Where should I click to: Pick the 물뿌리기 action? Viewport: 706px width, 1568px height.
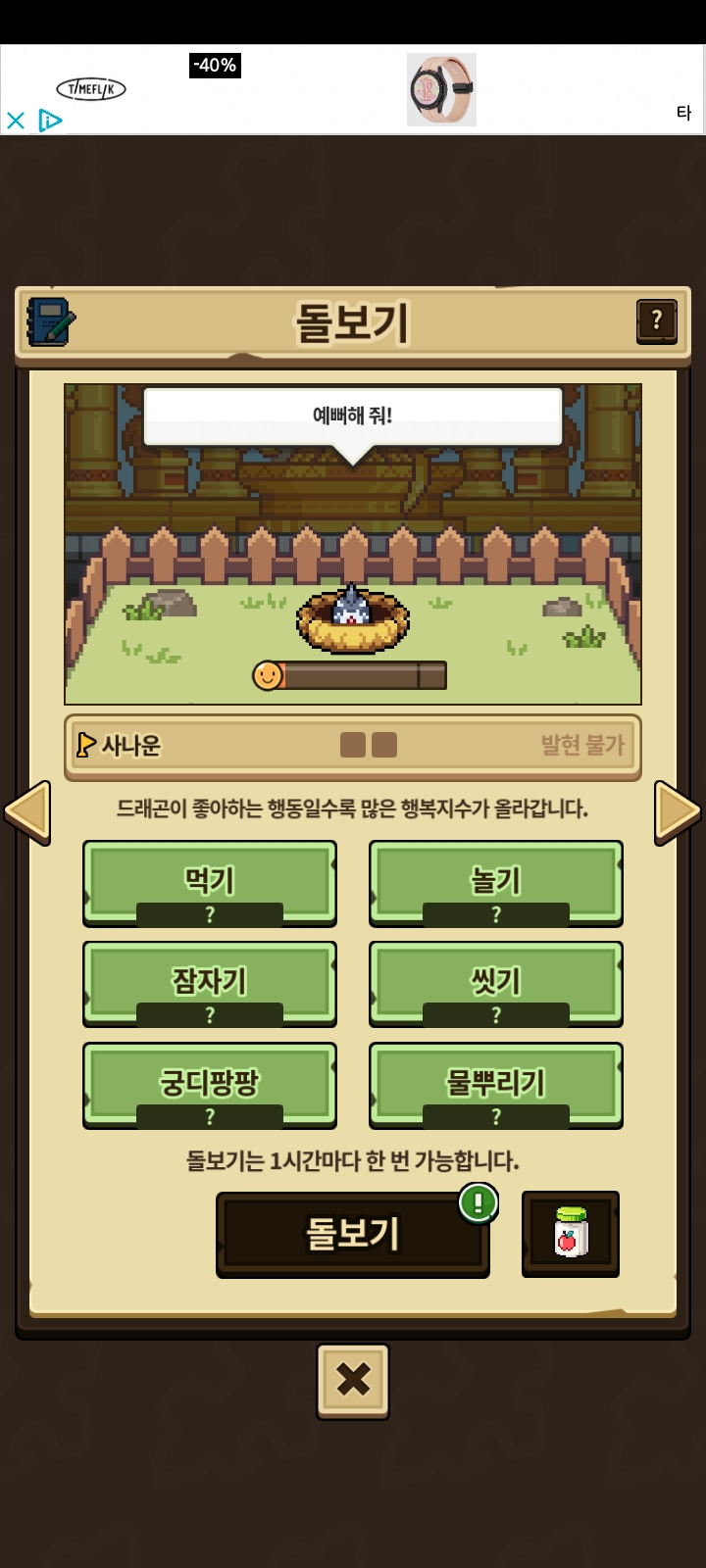coord(496,1085)
